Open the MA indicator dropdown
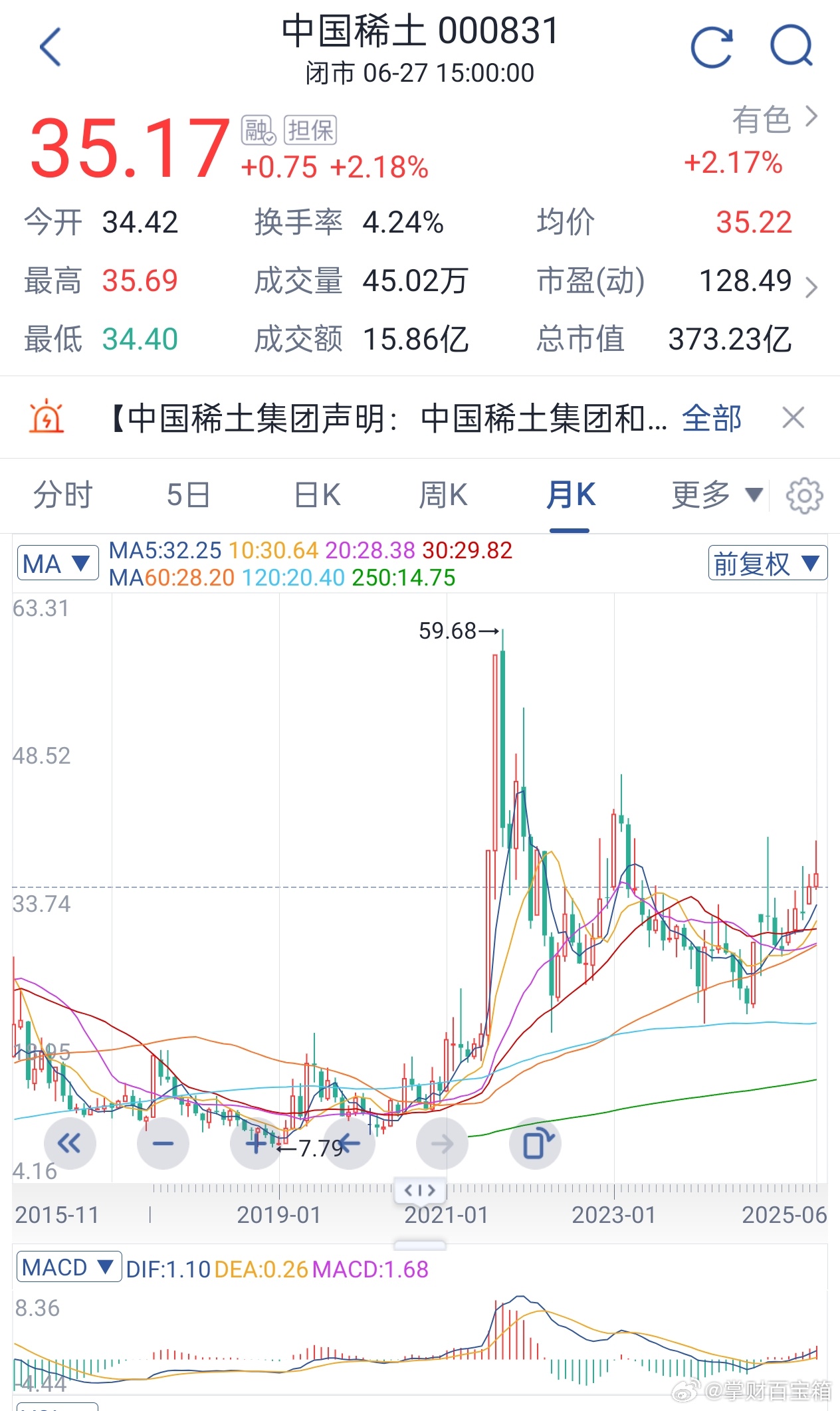 click(x=58, y=564)
